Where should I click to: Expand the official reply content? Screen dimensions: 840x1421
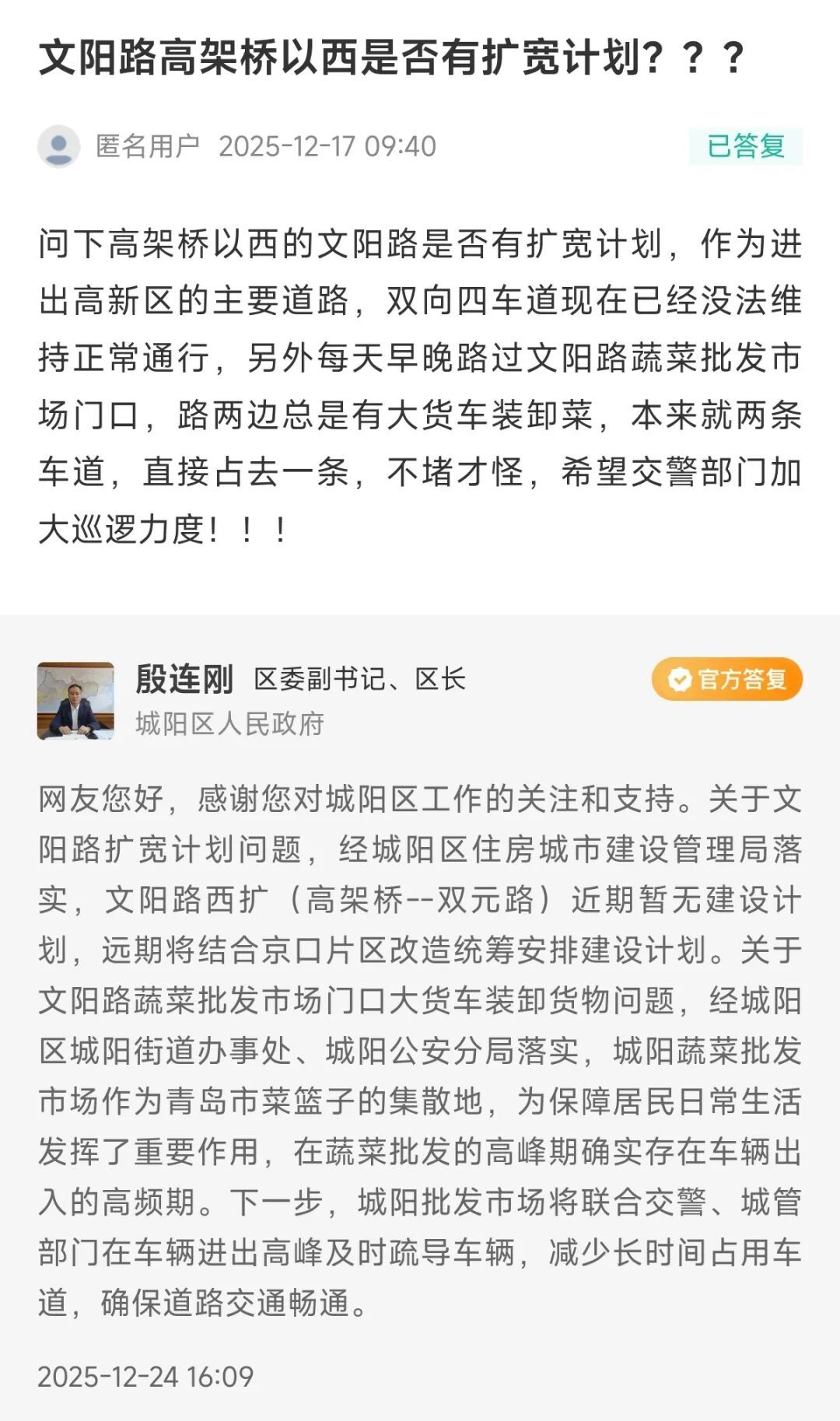[420, 1050]
